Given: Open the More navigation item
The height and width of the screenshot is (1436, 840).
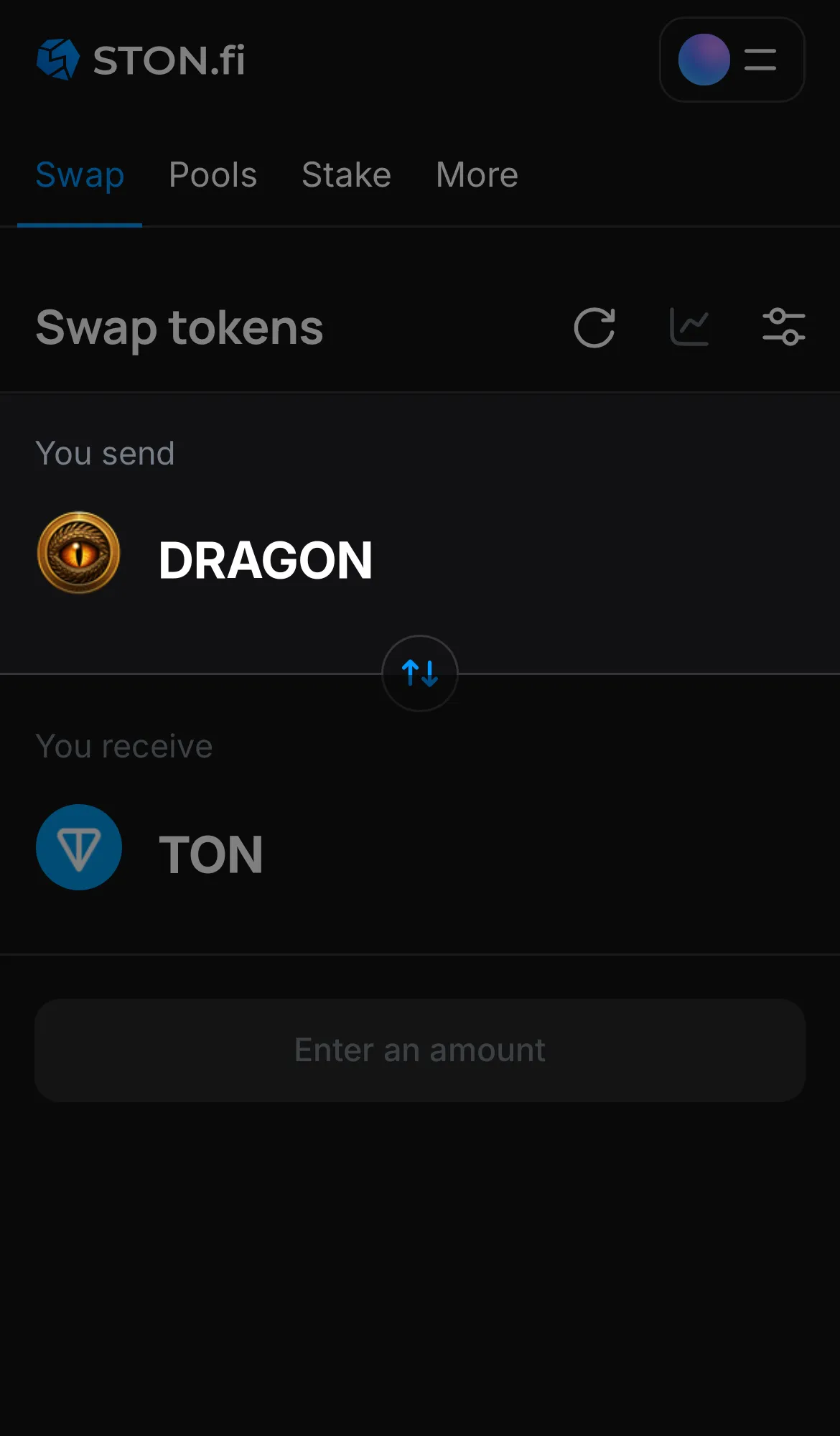Looking at the screenshot, I should [x=476, y=174].
